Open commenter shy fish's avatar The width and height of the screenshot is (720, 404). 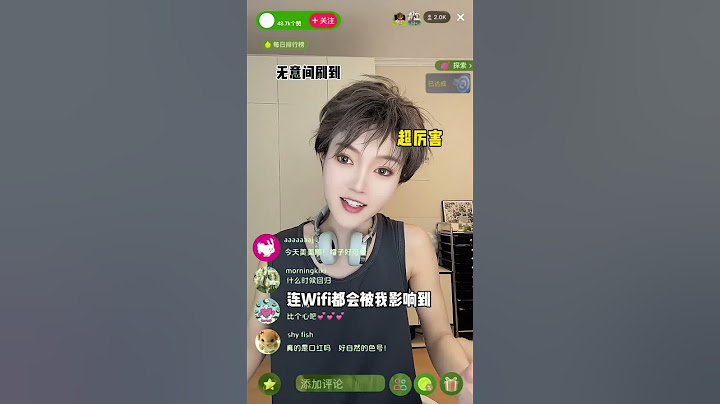[x=267, y=341]
